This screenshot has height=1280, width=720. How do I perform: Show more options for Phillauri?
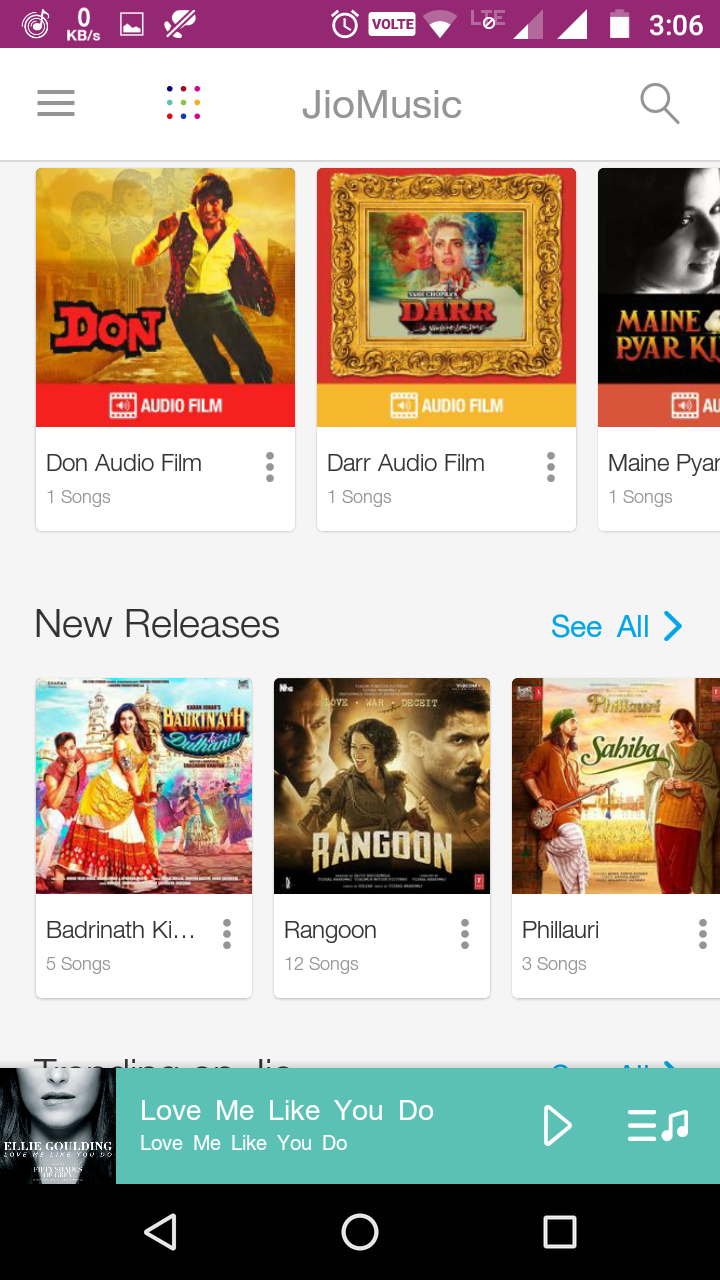[x=703, y=934]
